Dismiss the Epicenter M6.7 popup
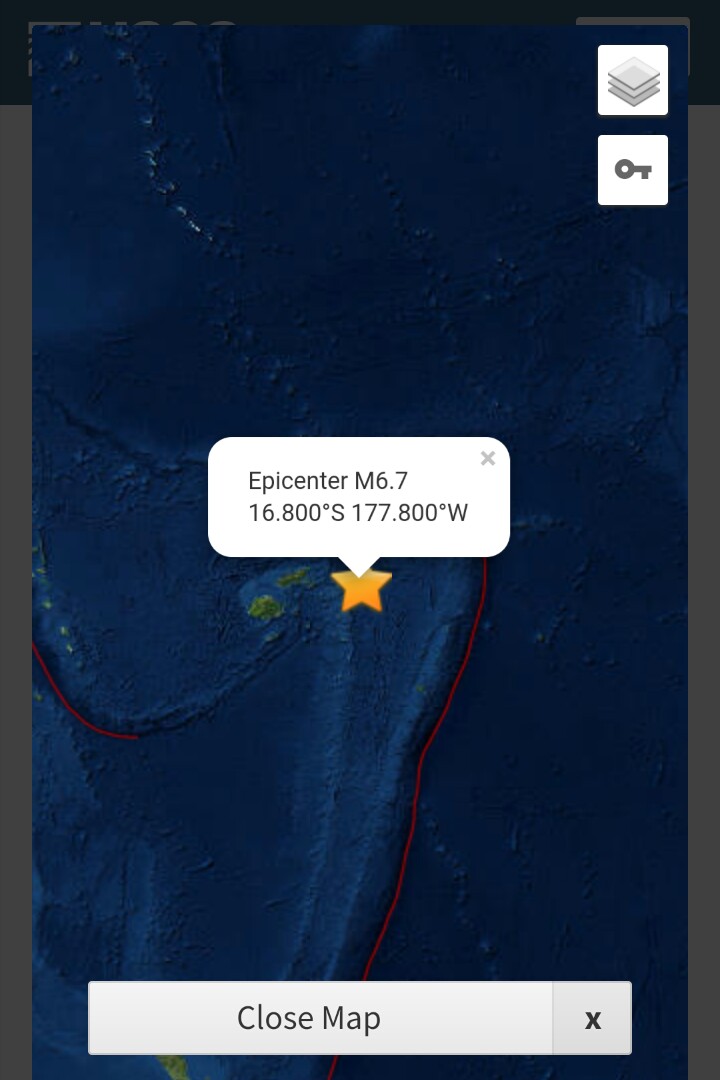The width and height of the screenshot is (720, 1080). pyautogui.click(x=488, y=459)
